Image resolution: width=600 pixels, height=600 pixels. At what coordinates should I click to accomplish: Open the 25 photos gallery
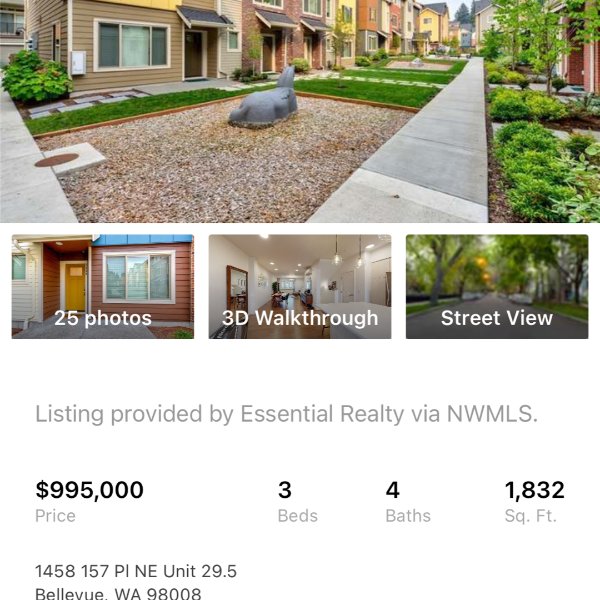(102, 287)
